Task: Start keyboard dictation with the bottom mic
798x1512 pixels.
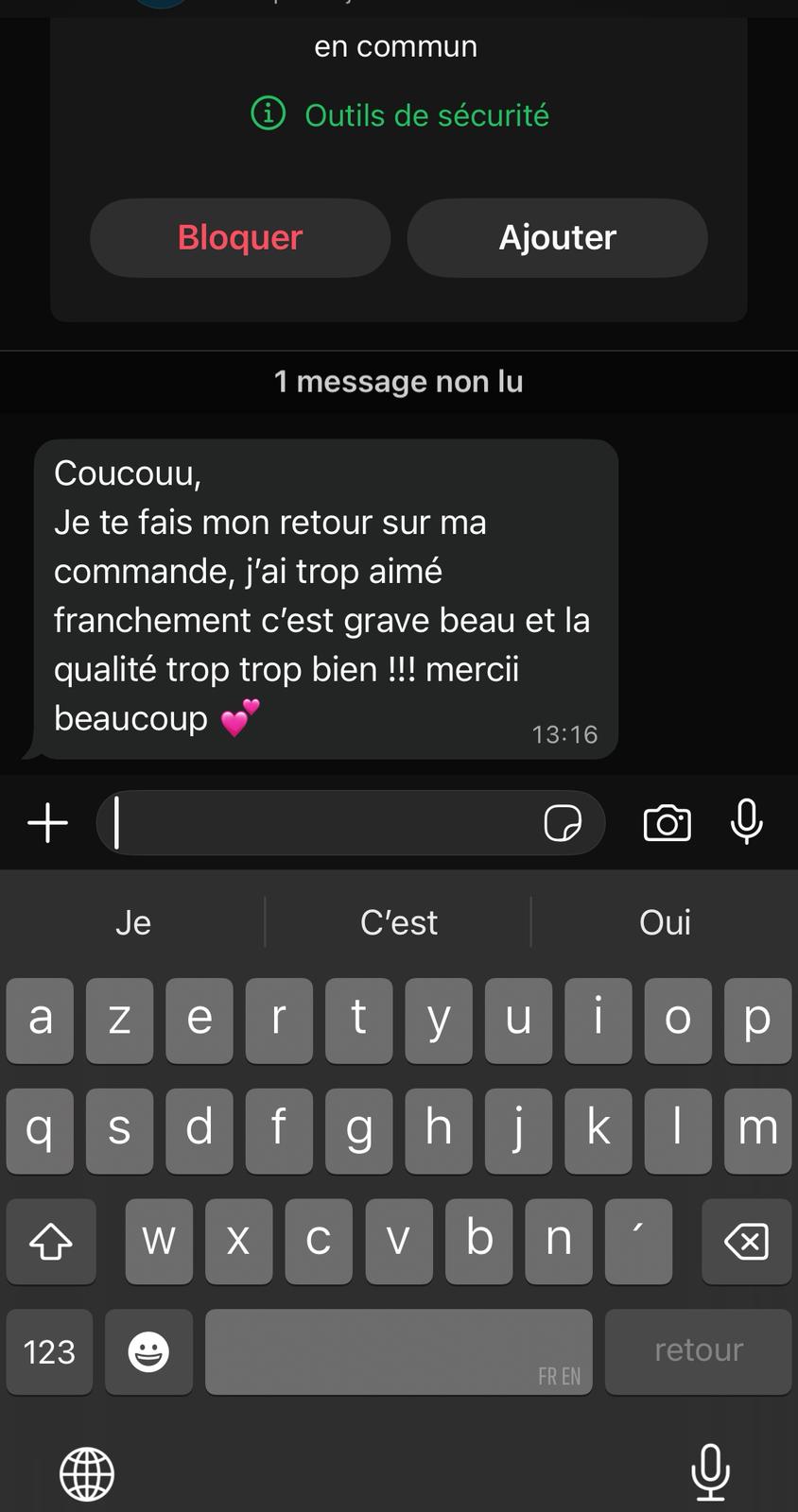Action: pos(710,1471)
